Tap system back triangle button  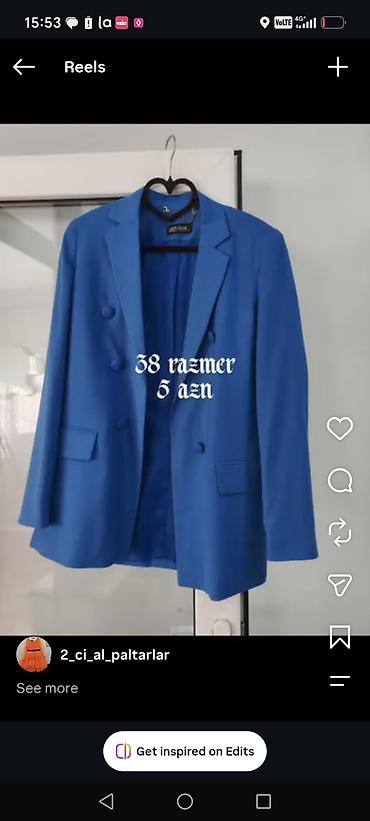106,801
